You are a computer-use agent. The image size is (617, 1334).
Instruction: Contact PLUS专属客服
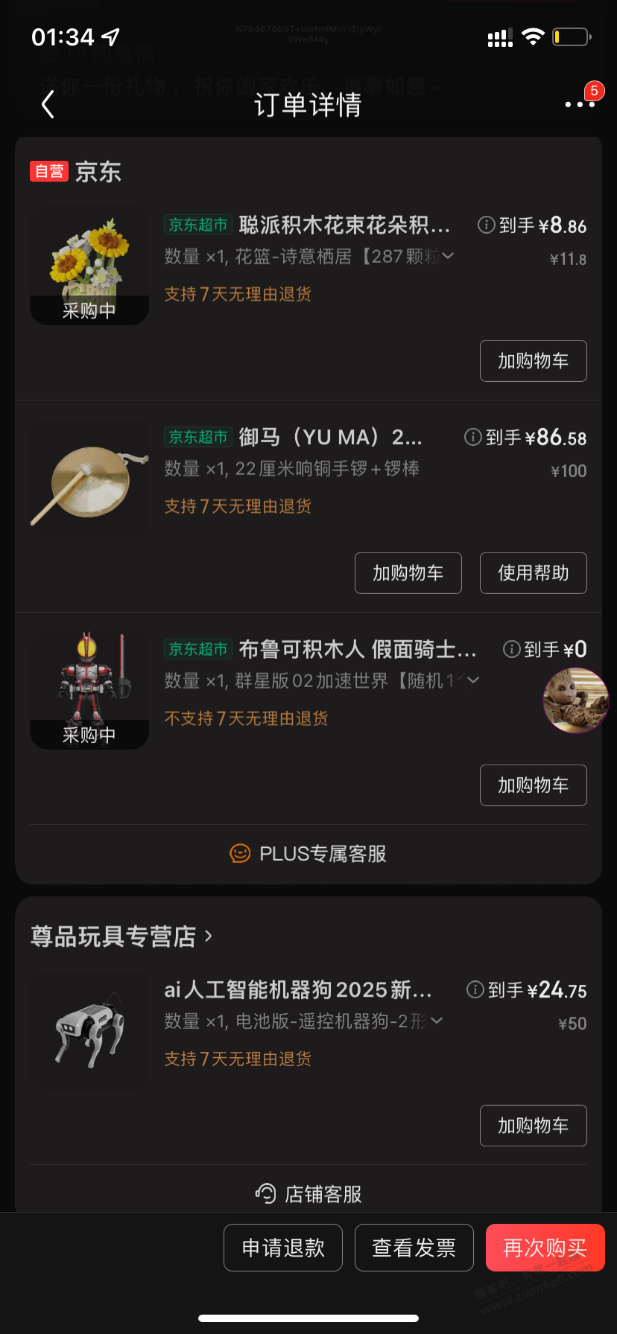click(308, 853)
